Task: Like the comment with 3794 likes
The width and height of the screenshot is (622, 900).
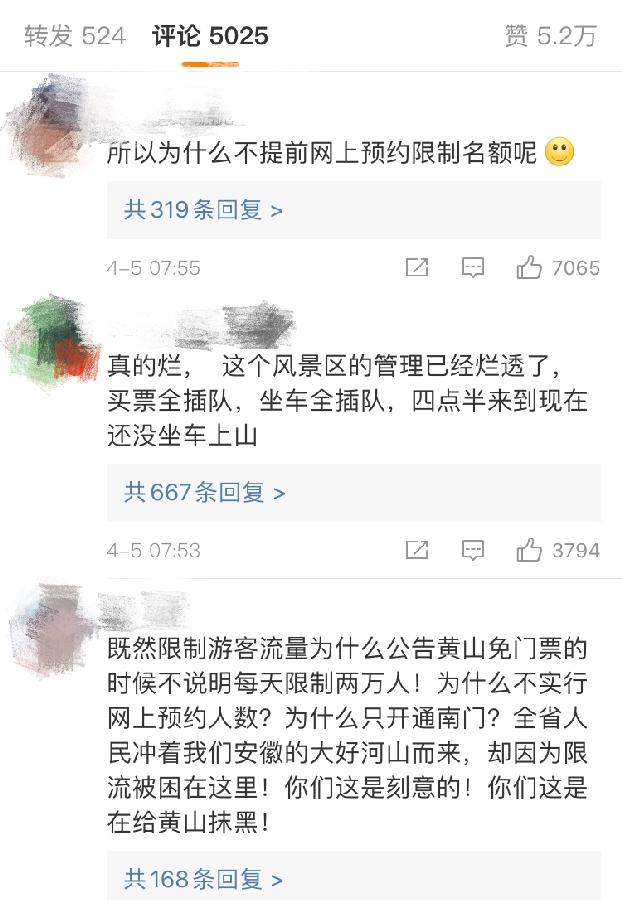Action: 529,550
